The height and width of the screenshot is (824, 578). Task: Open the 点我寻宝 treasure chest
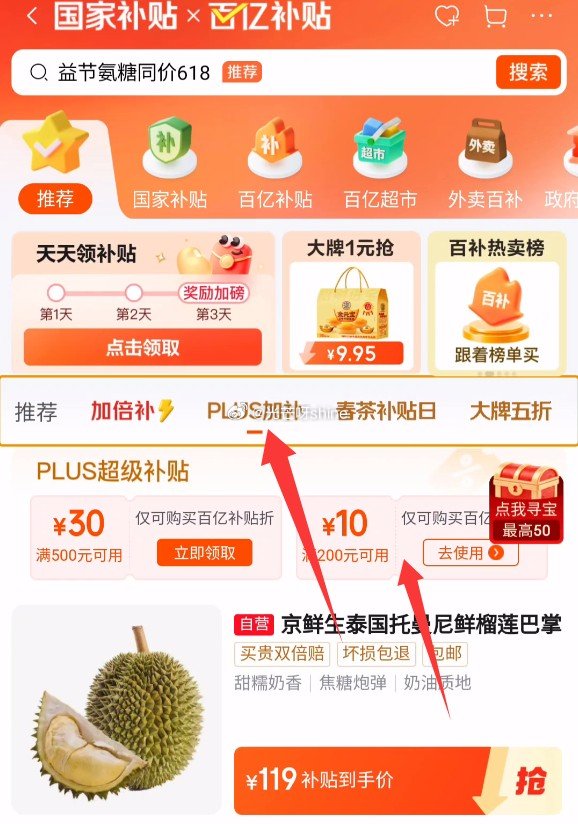point(527,503)
